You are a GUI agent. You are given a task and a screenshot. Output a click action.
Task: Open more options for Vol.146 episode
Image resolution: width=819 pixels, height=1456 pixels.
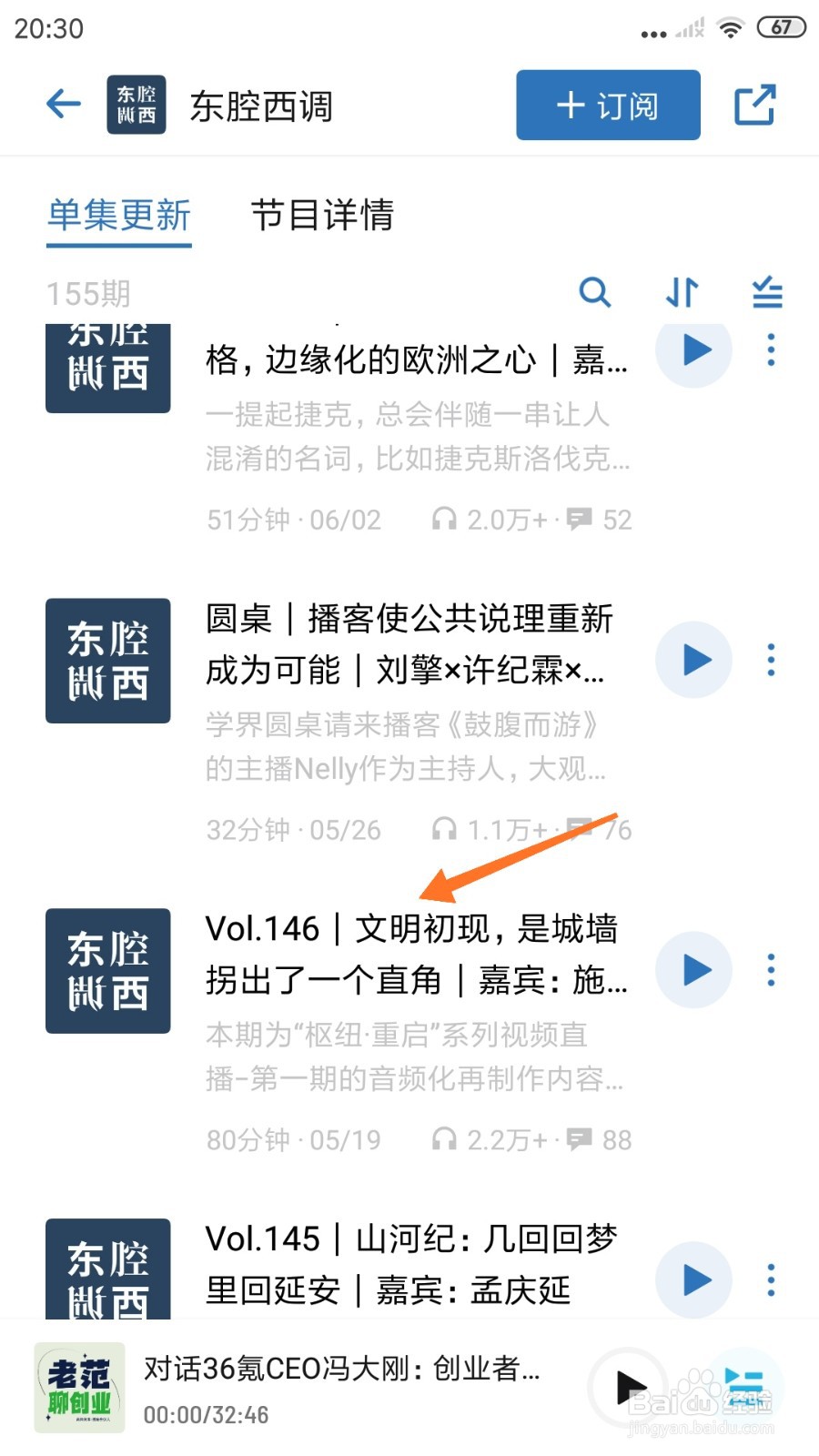(771, 970)
